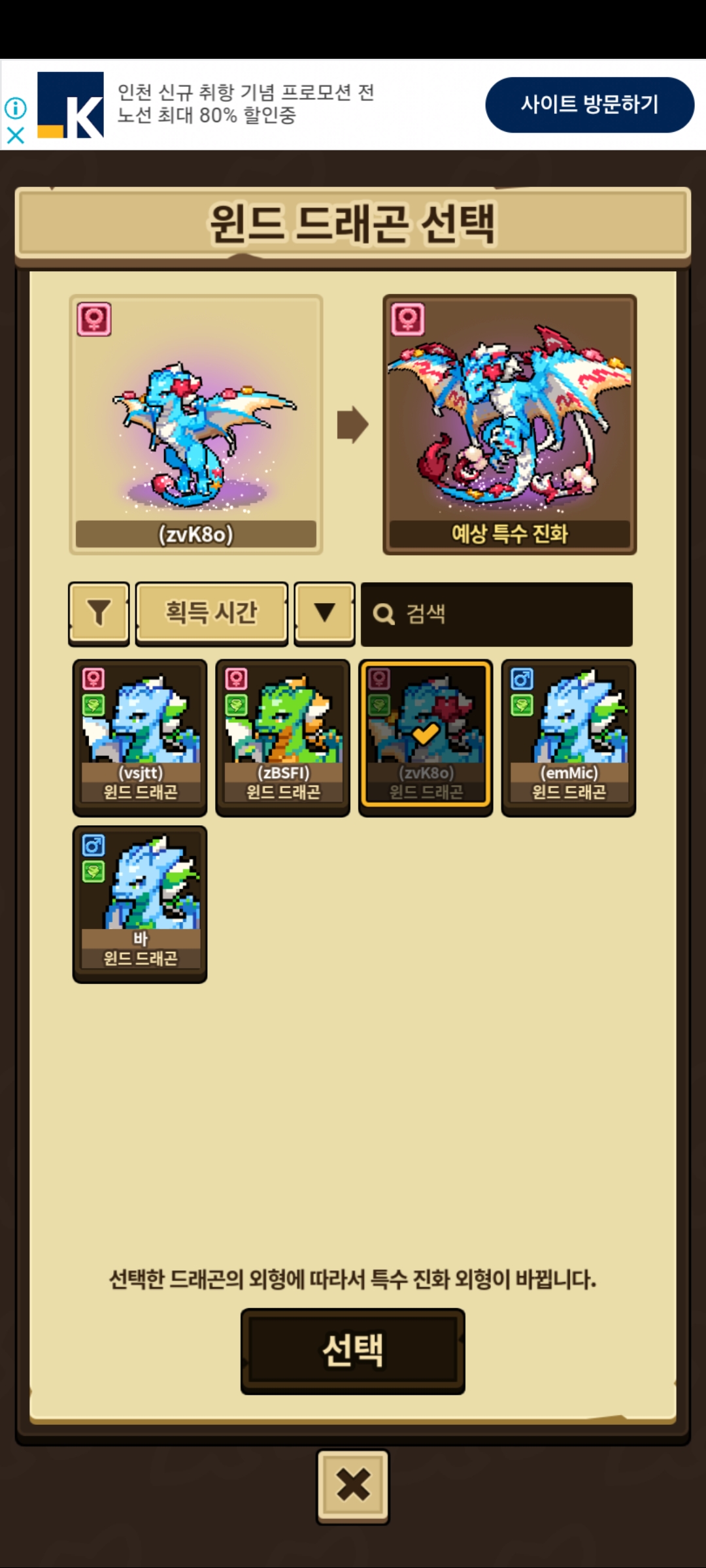Visit the advertiser site via 사이트 방문하기
The width and height of the screenshot is (706, 1568).
589,105
